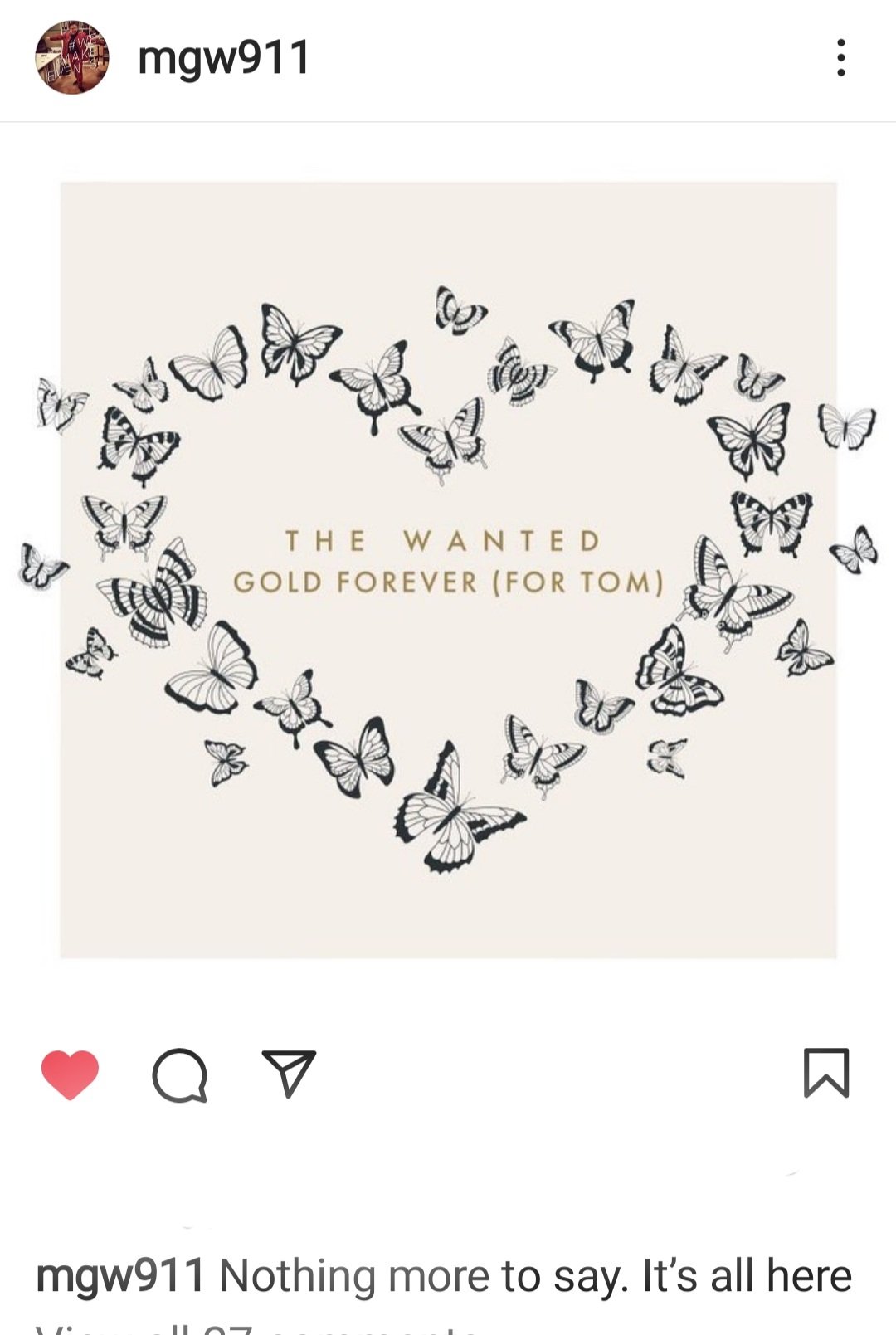896x1335 pixels.
Task: Open the mgw911 username in the header
Action: point(224,58)
